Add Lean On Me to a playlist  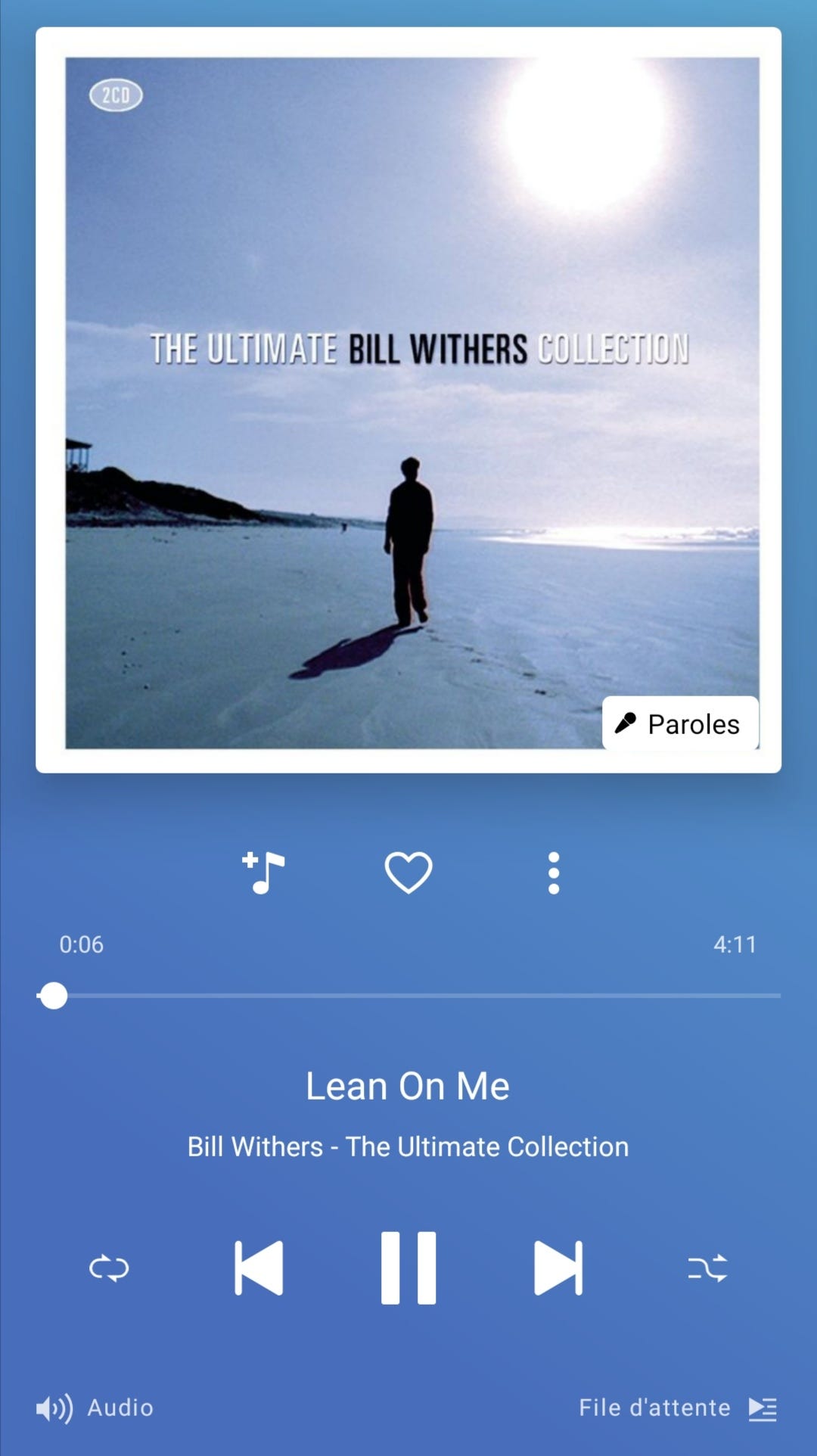(x=263, y=873)
